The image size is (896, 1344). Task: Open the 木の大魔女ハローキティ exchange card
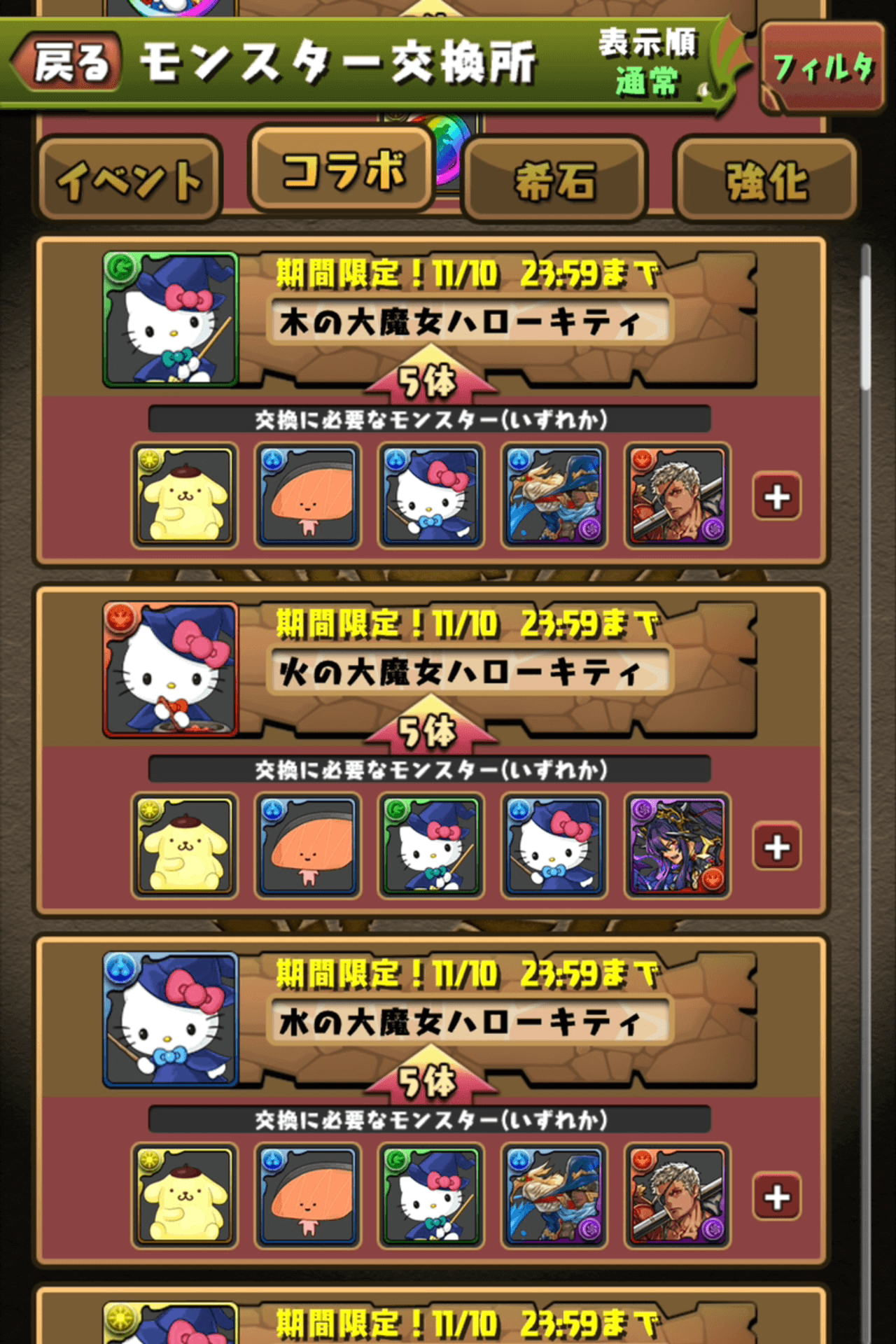(469, 321)
